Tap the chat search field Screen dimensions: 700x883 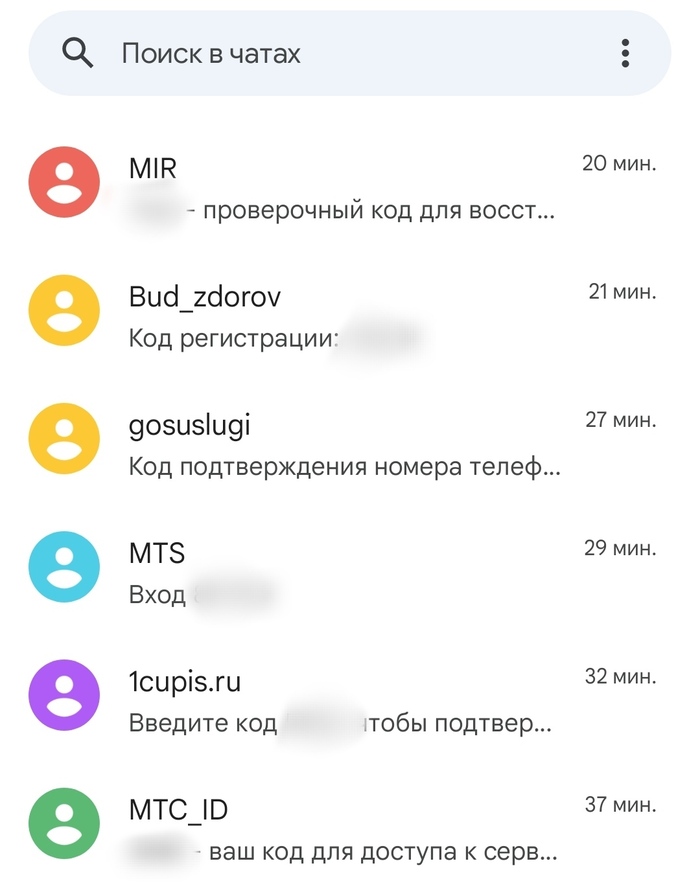[330, 53]
